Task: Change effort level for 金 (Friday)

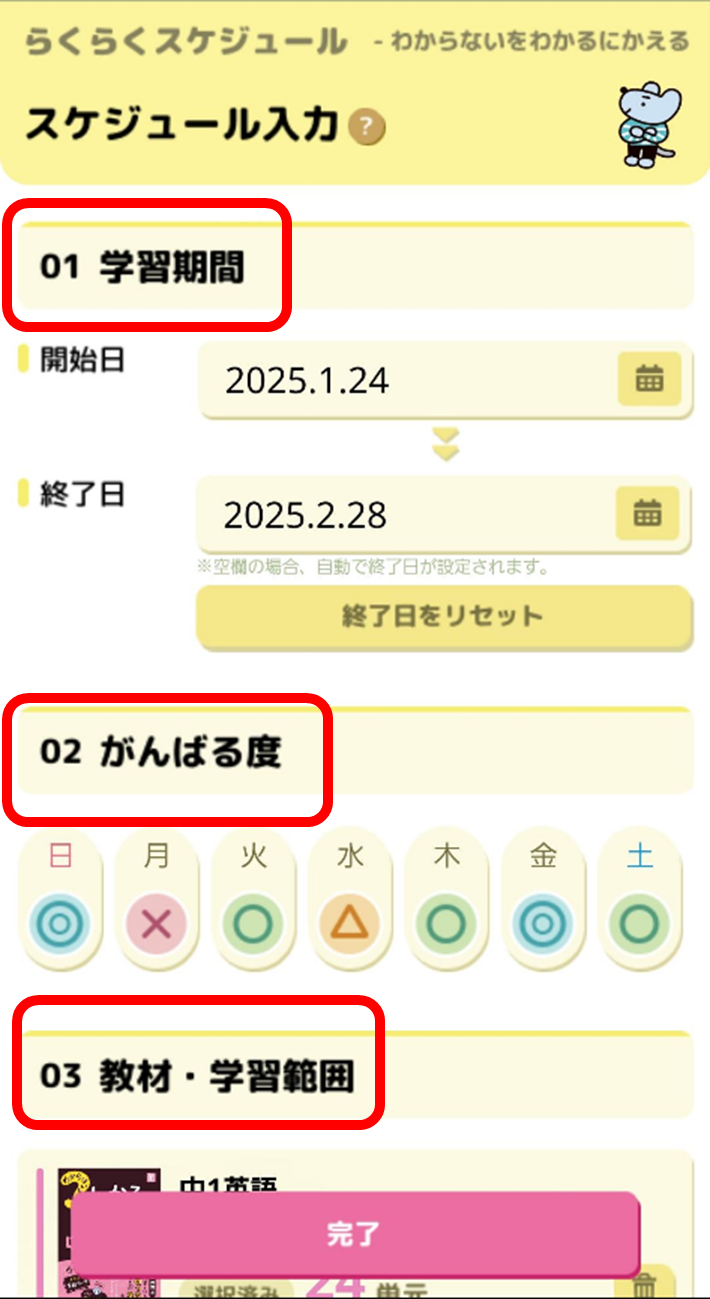Action: [542, 922]
